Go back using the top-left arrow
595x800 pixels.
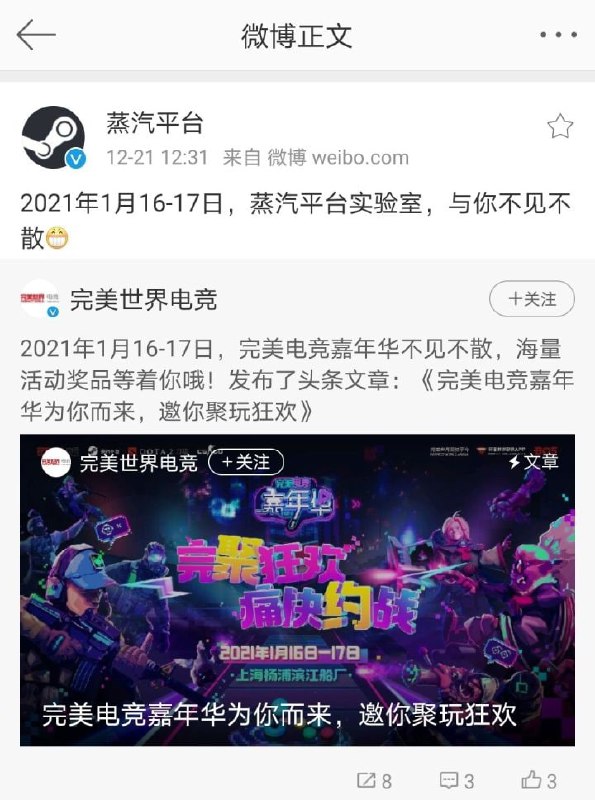[36, 35]
